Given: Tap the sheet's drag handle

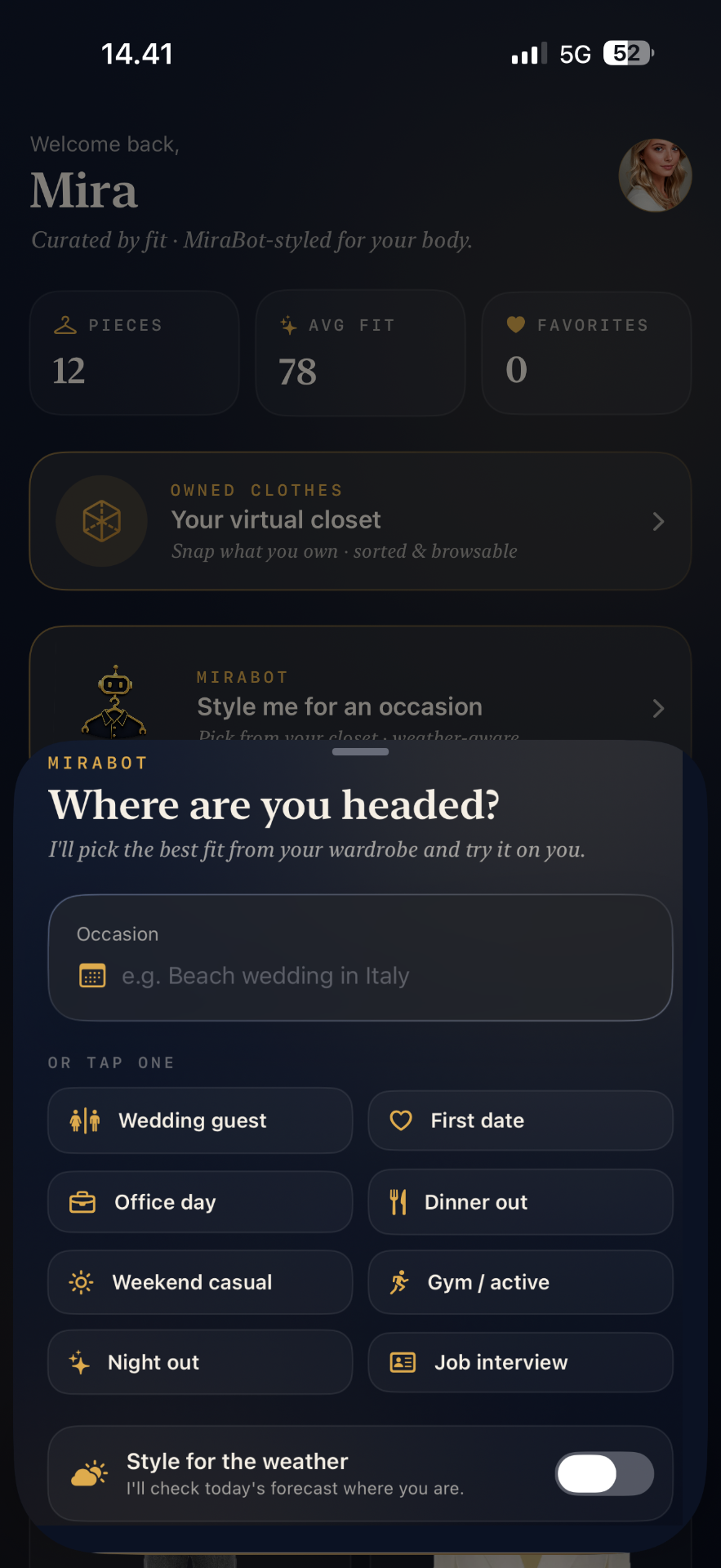Looking at the screenshot, I should tap(360, 752).
